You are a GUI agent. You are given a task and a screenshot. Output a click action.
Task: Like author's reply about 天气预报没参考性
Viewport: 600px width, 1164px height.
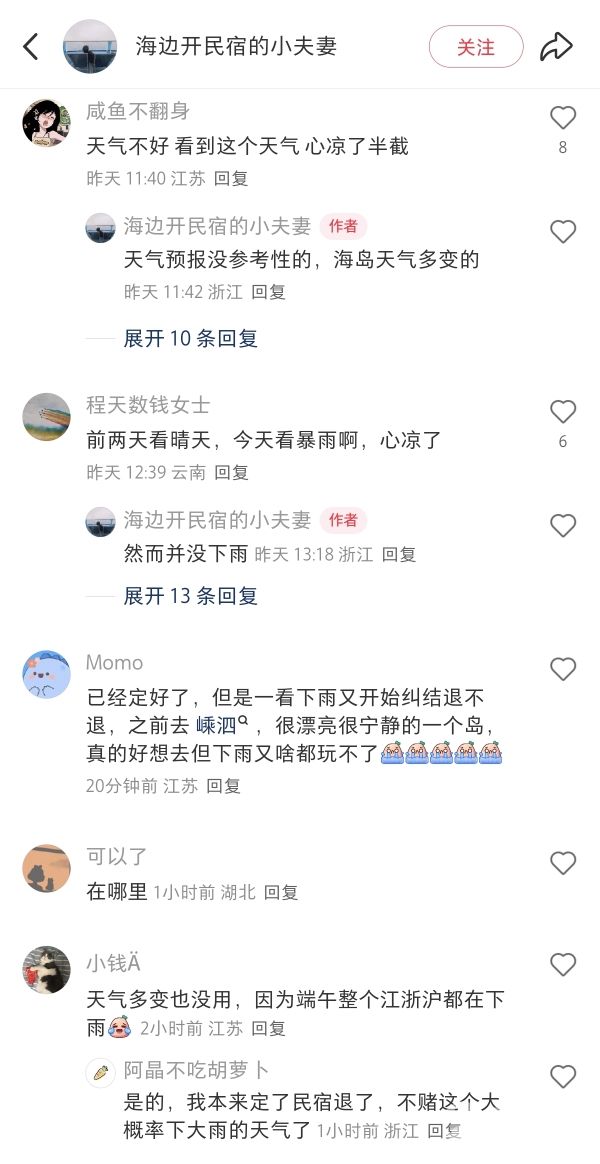[x=563, y=232]
